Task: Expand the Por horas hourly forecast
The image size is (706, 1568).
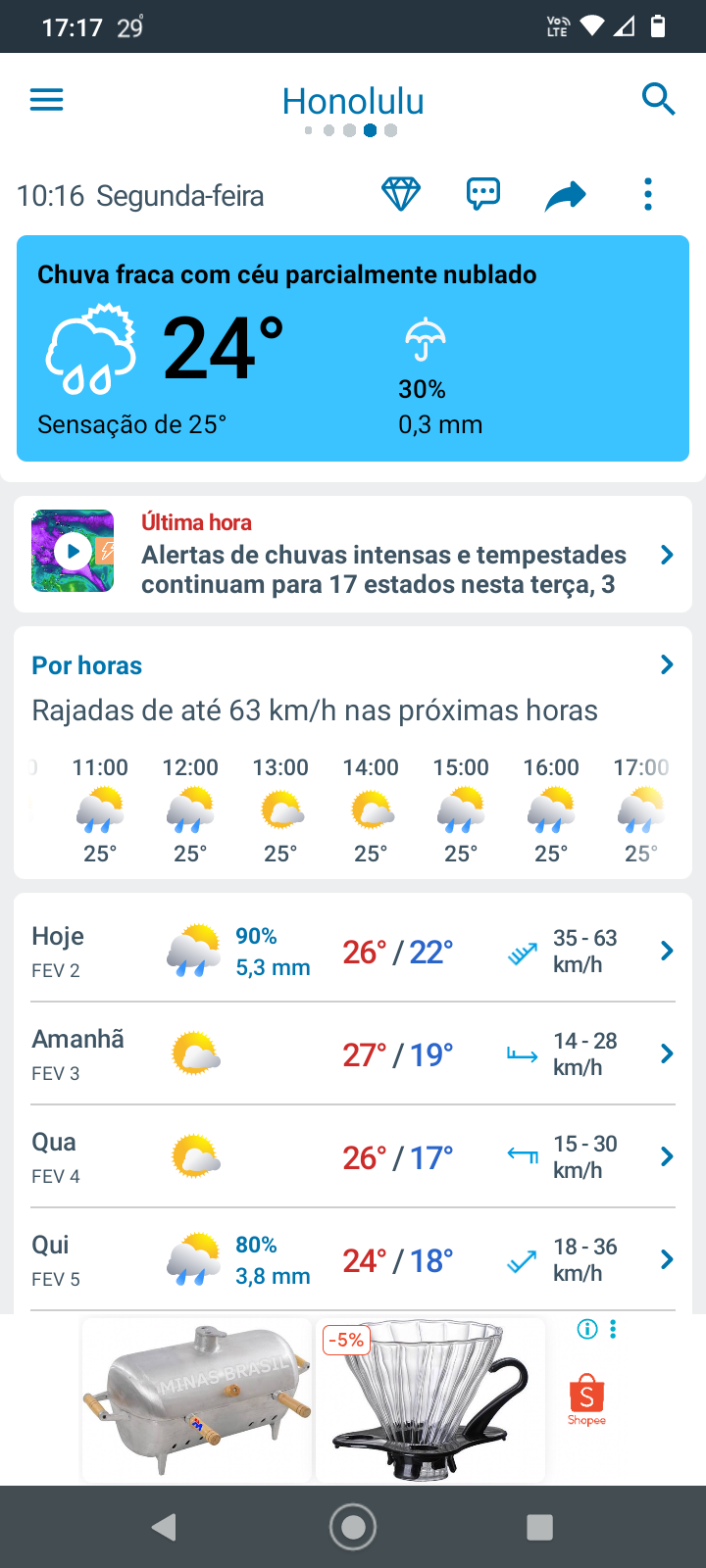Action: pyautogui.click(x=666, y=665)
